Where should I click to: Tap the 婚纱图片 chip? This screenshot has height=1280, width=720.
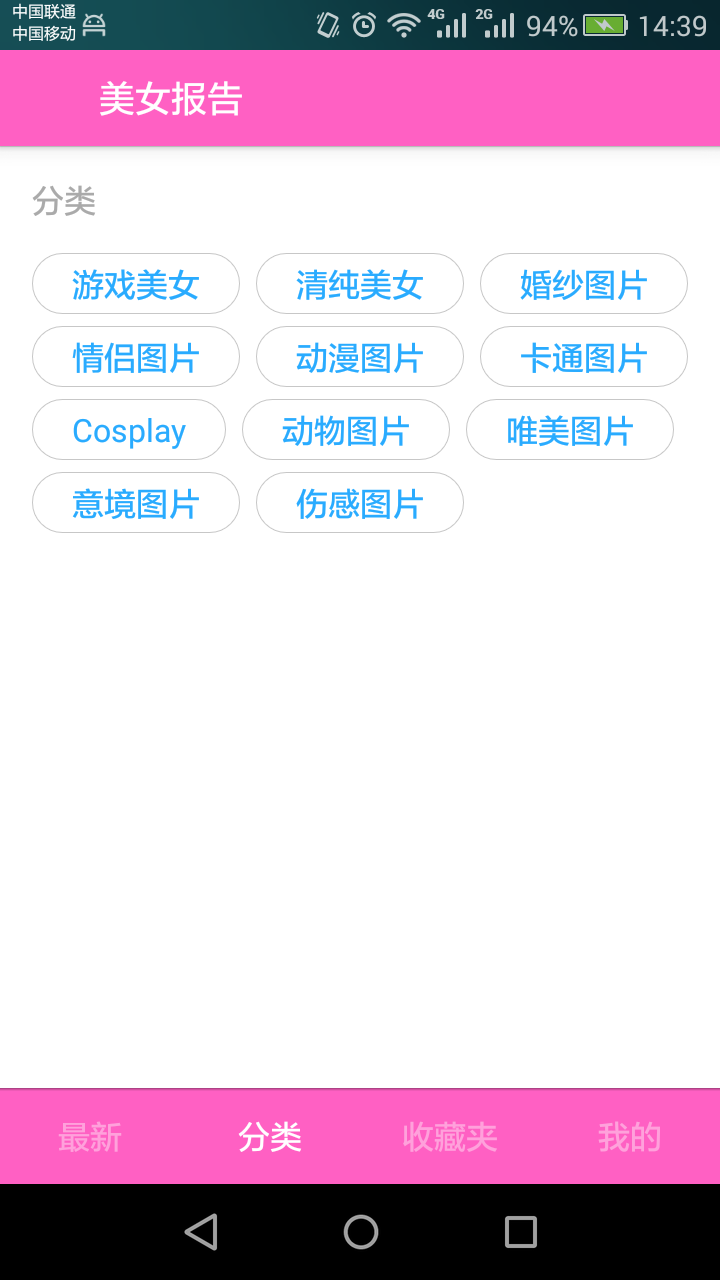click(584, 284)
